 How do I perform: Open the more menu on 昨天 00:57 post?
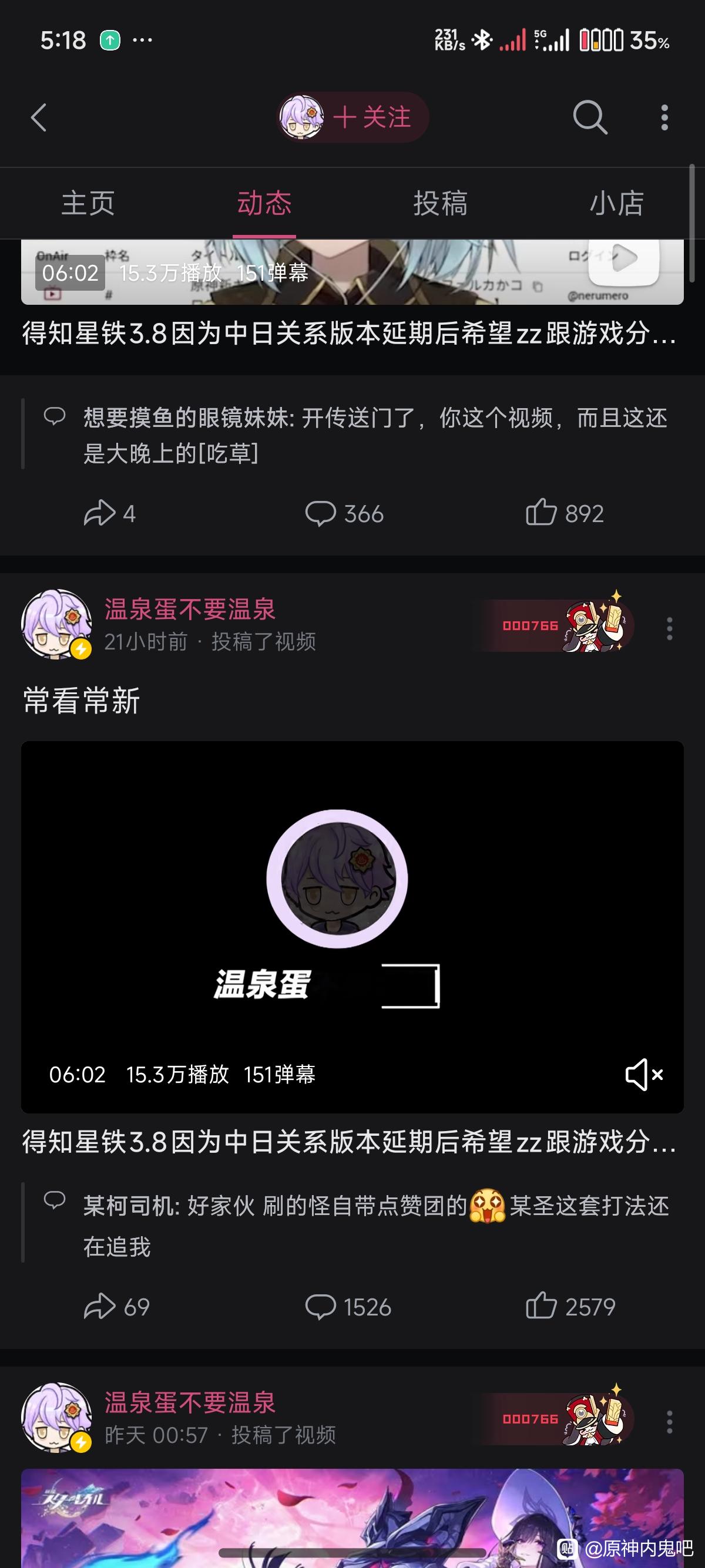click(669, 1421)
